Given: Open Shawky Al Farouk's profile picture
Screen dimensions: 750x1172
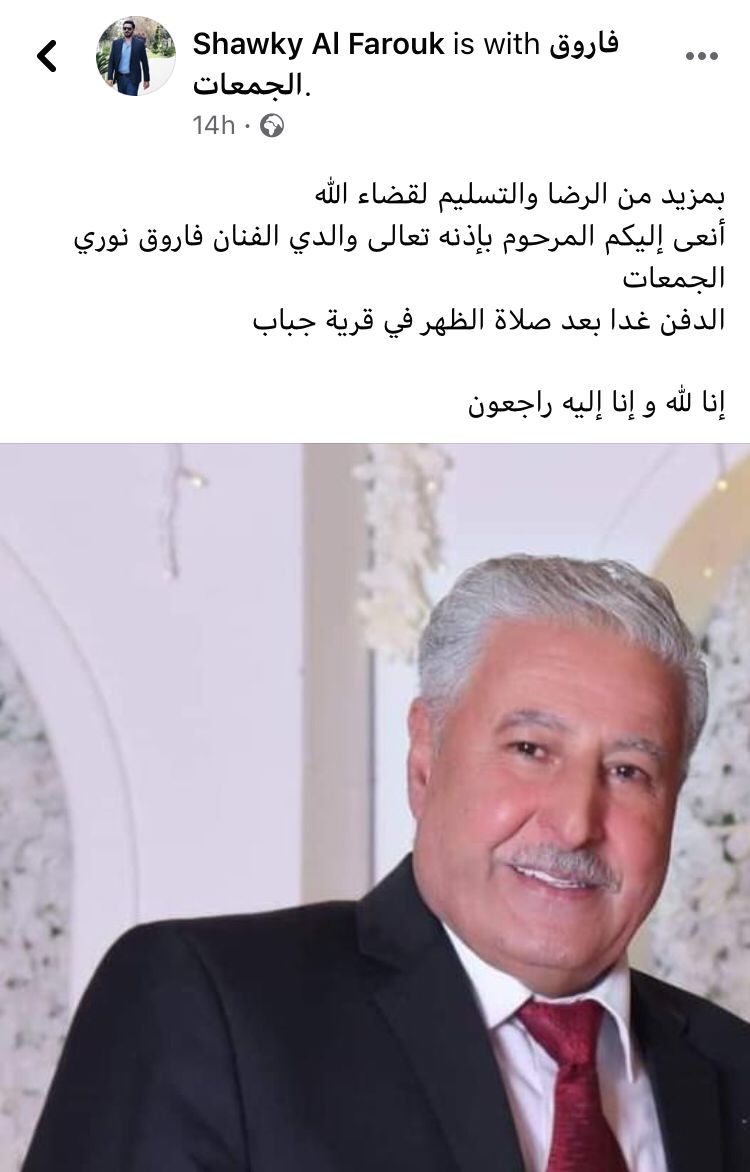Looking at the screenshot, I should pos(135,56).
